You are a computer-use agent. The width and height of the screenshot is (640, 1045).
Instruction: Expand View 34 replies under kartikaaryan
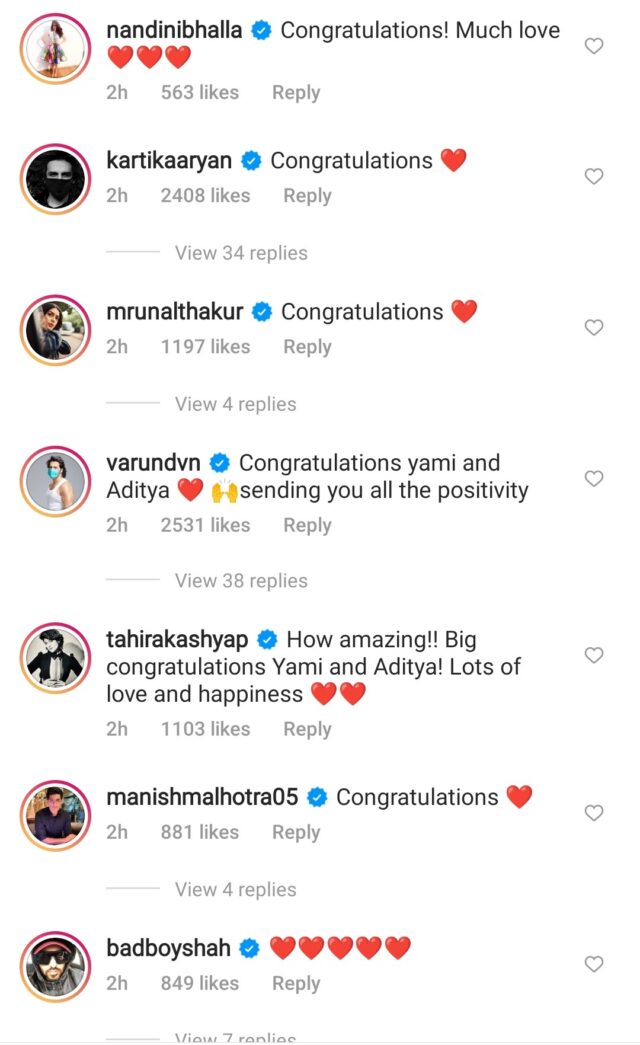point(241,253)
